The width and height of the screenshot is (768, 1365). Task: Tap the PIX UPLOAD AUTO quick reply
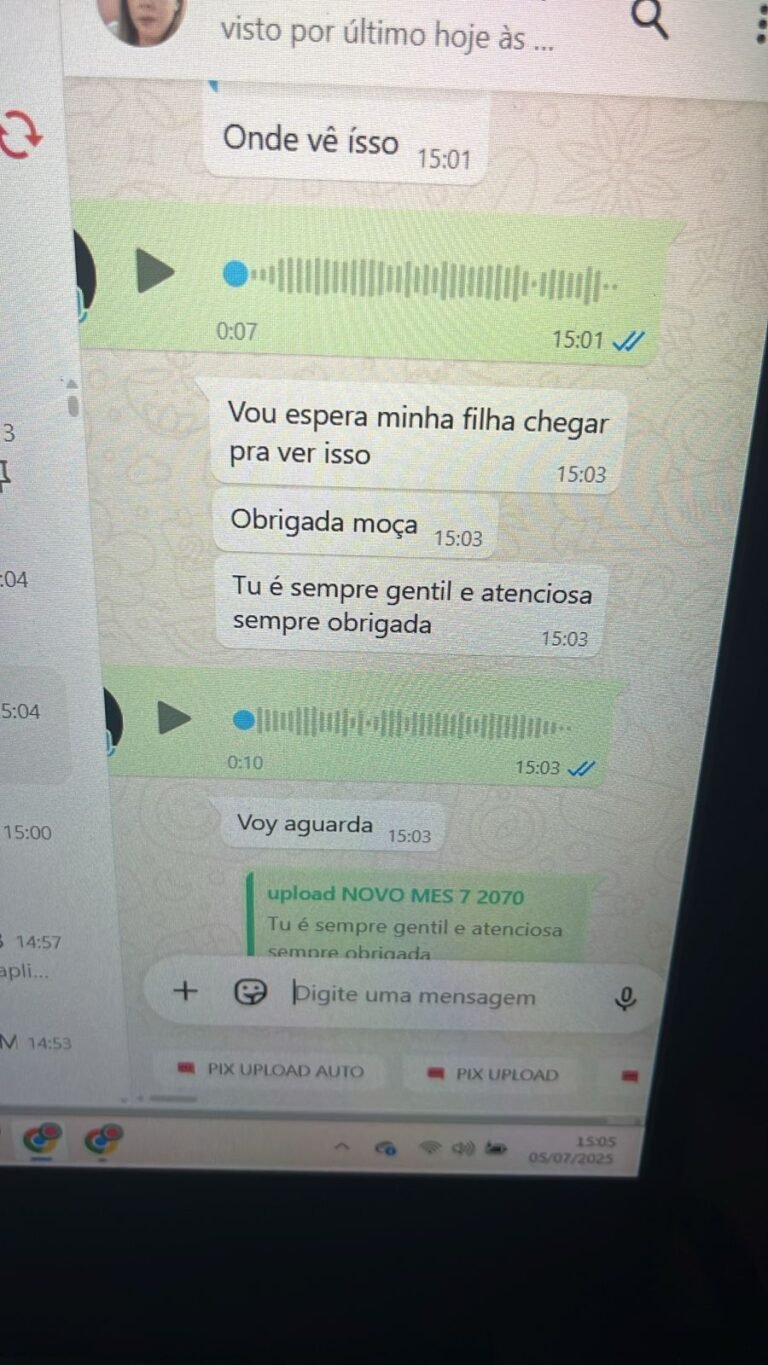tap(273, 1071)
